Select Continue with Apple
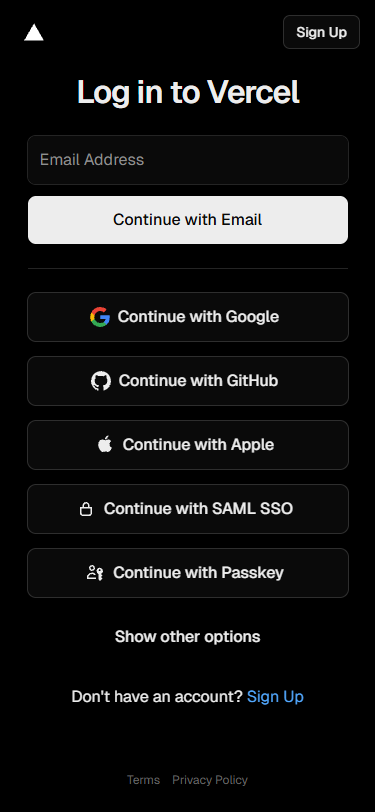The height and width of the screenshot is (812, 375). pyautogui.click(x=188, y=445)
